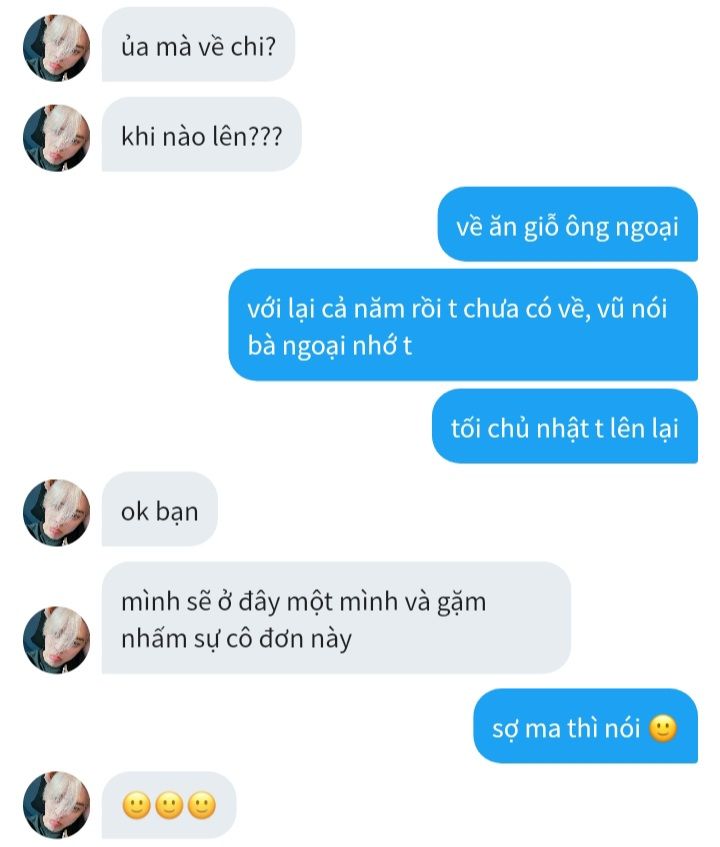Viewport: 720px width, 847px height.
Task: Open avatar next to the three-emoji message
Action: point(56,804)
